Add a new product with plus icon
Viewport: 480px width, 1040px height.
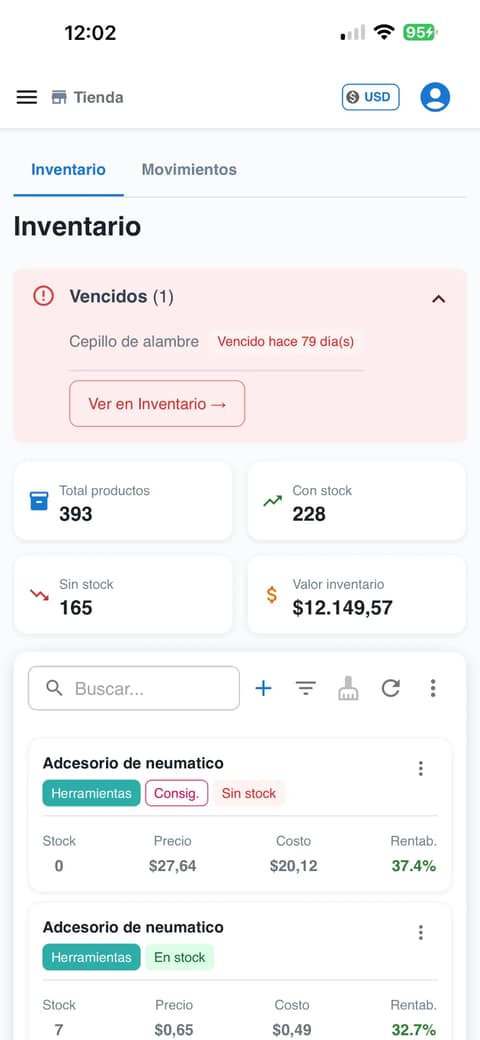264,688
